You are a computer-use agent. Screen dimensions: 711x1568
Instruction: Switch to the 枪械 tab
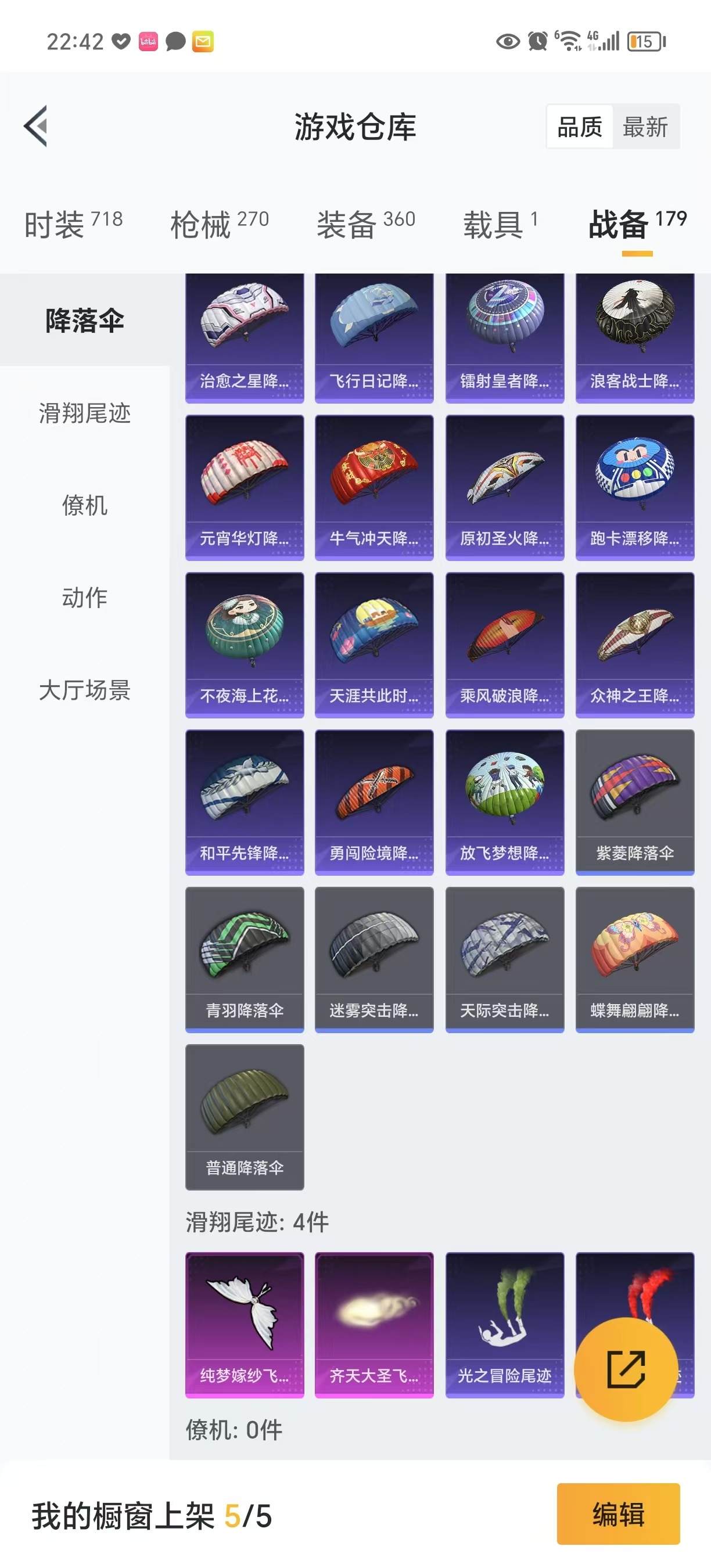coord(219,225)
